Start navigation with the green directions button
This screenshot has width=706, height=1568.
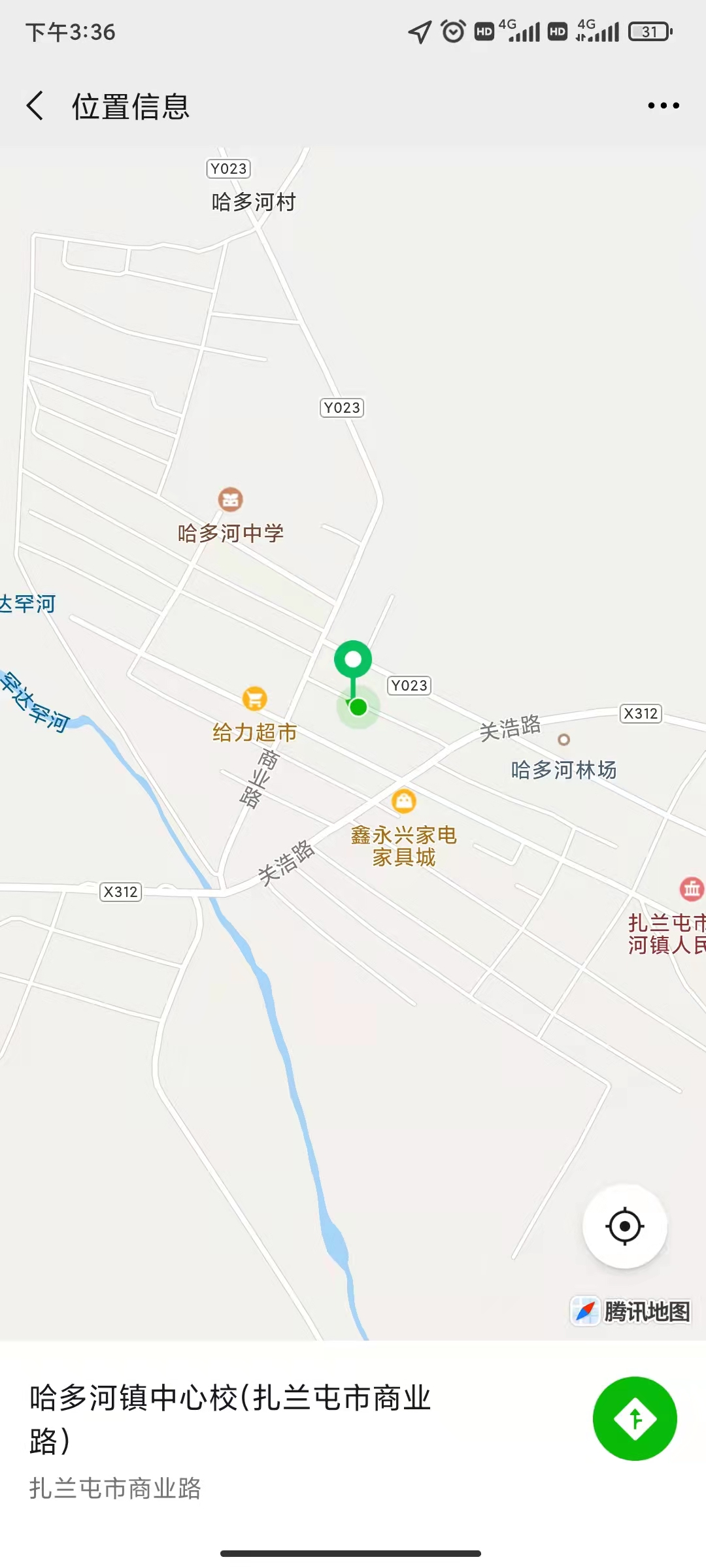pos(634,1418)
